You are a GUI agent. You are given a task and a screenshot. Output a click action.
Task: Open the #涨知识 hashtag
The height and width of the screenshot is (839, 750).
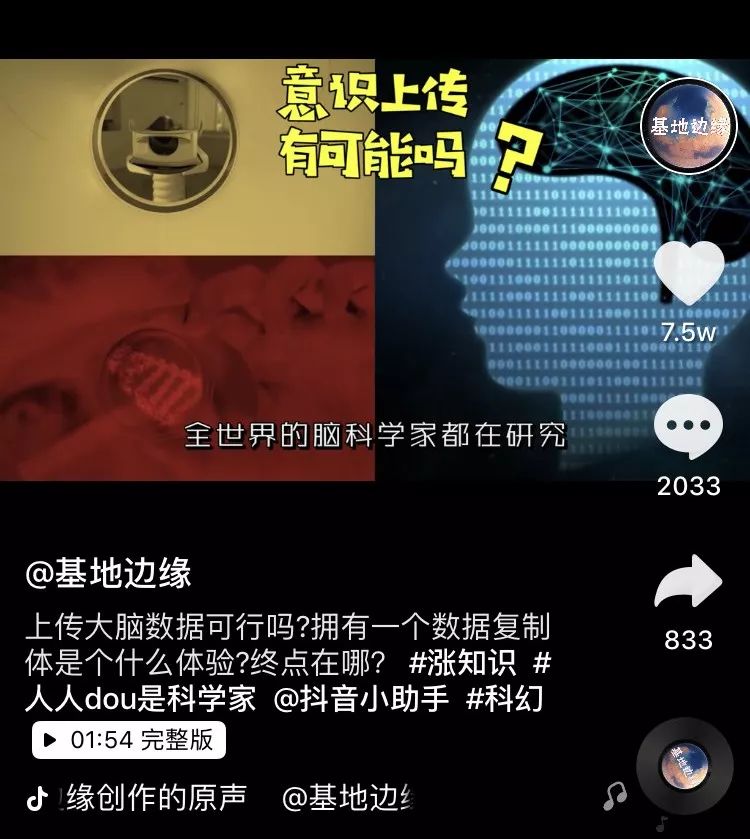461,662
